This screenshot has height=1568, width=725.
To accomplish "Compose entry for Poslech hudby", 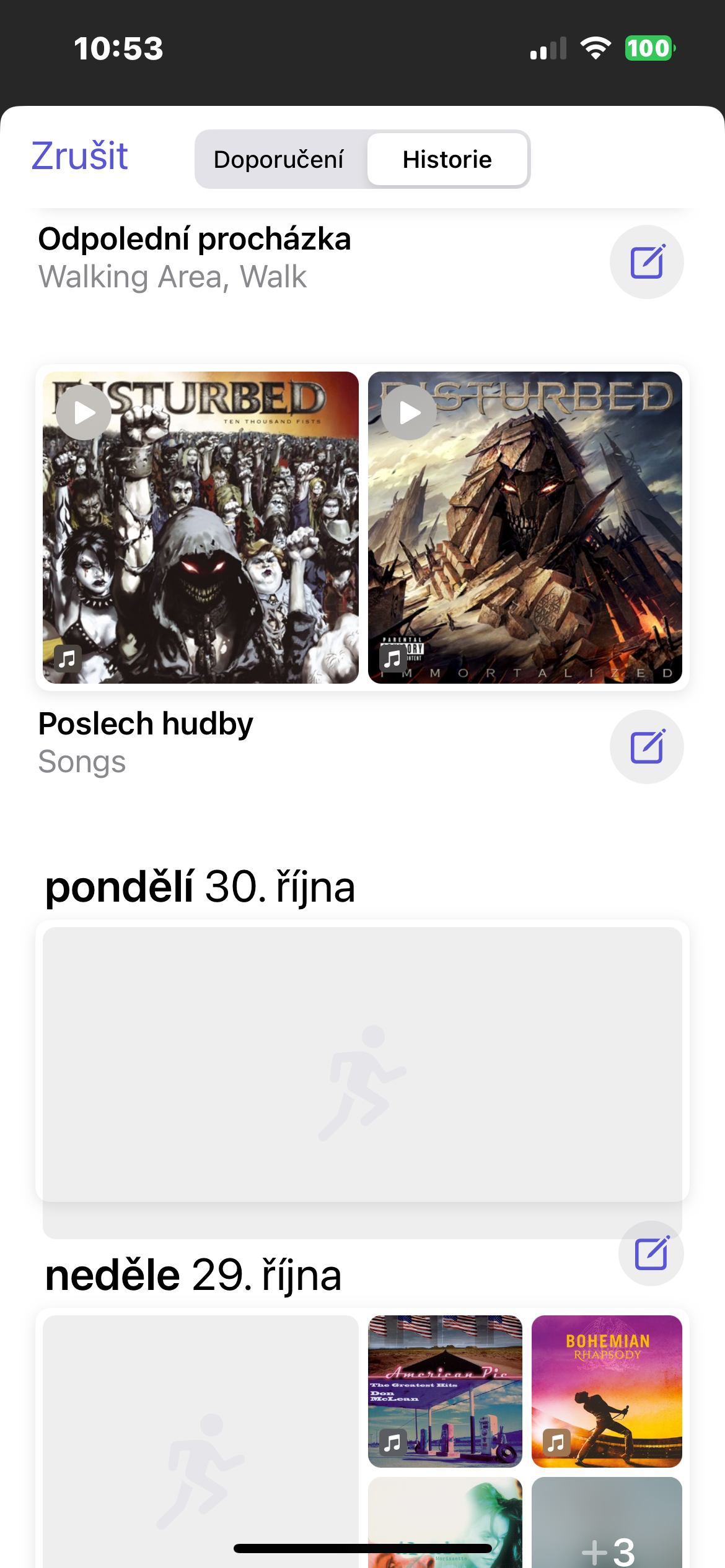I will point(646,747).
